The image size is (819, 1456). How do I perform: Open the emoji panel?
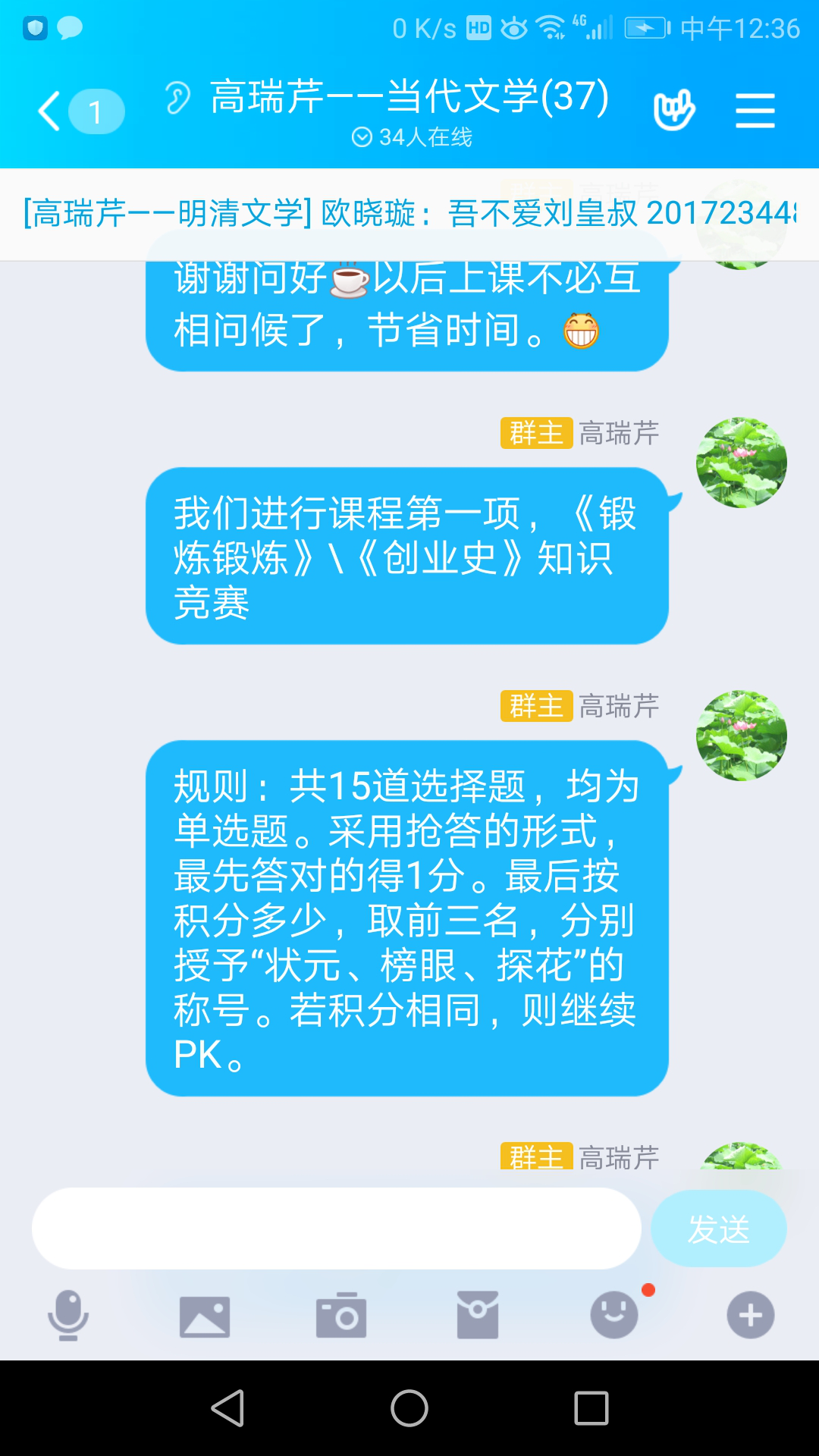coord(614,1315)
